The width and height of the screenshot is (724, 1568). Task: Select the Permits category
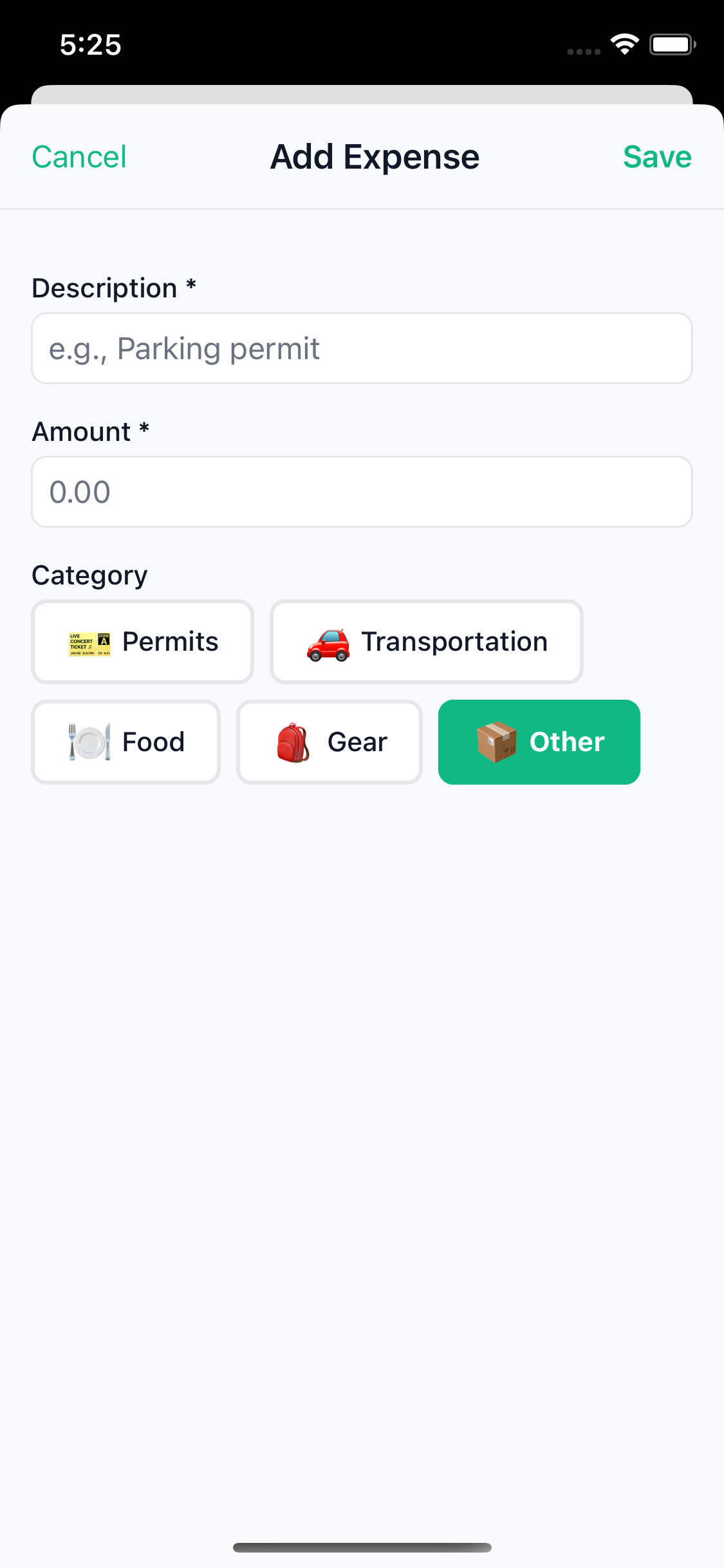(142, 642)
